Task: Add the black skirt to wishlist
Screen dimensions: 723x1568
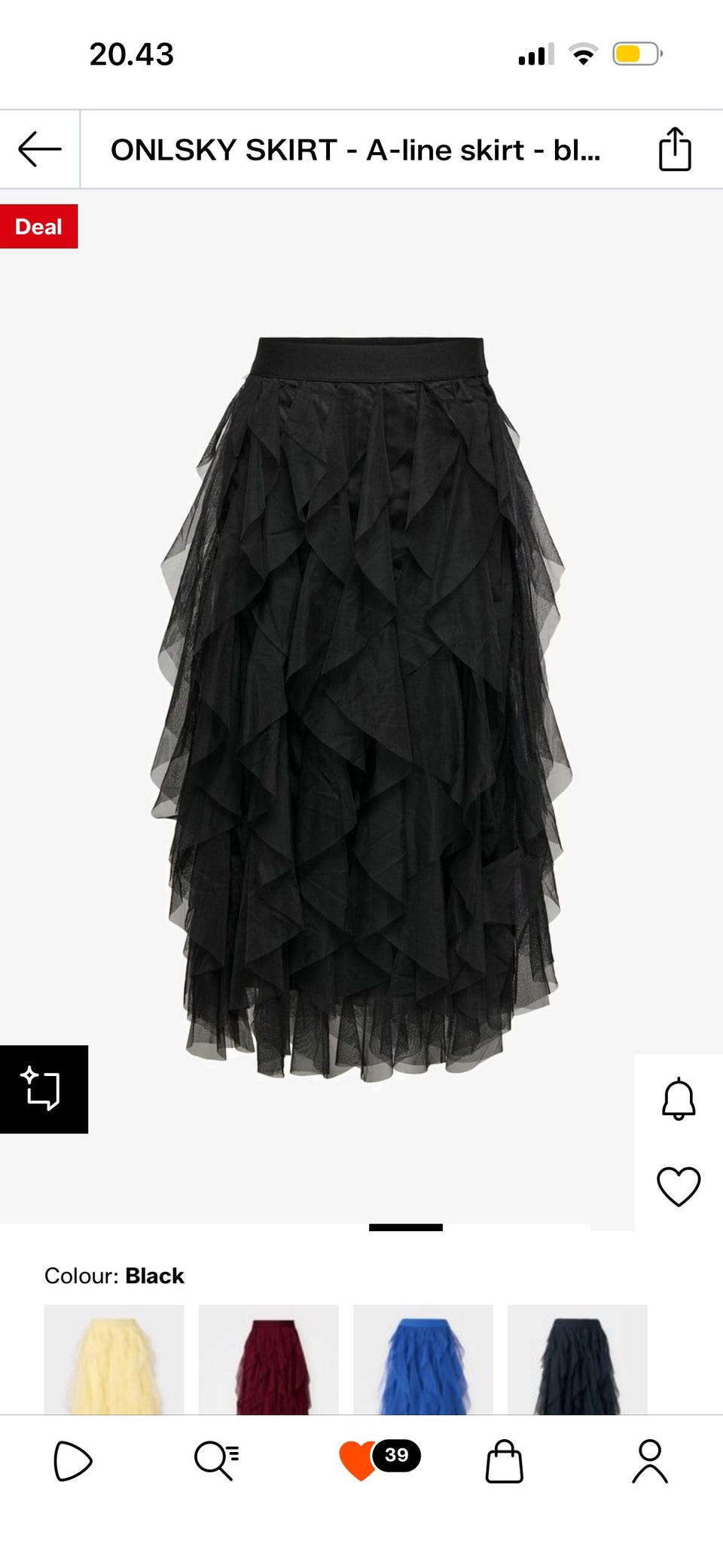Action: 679,1186
